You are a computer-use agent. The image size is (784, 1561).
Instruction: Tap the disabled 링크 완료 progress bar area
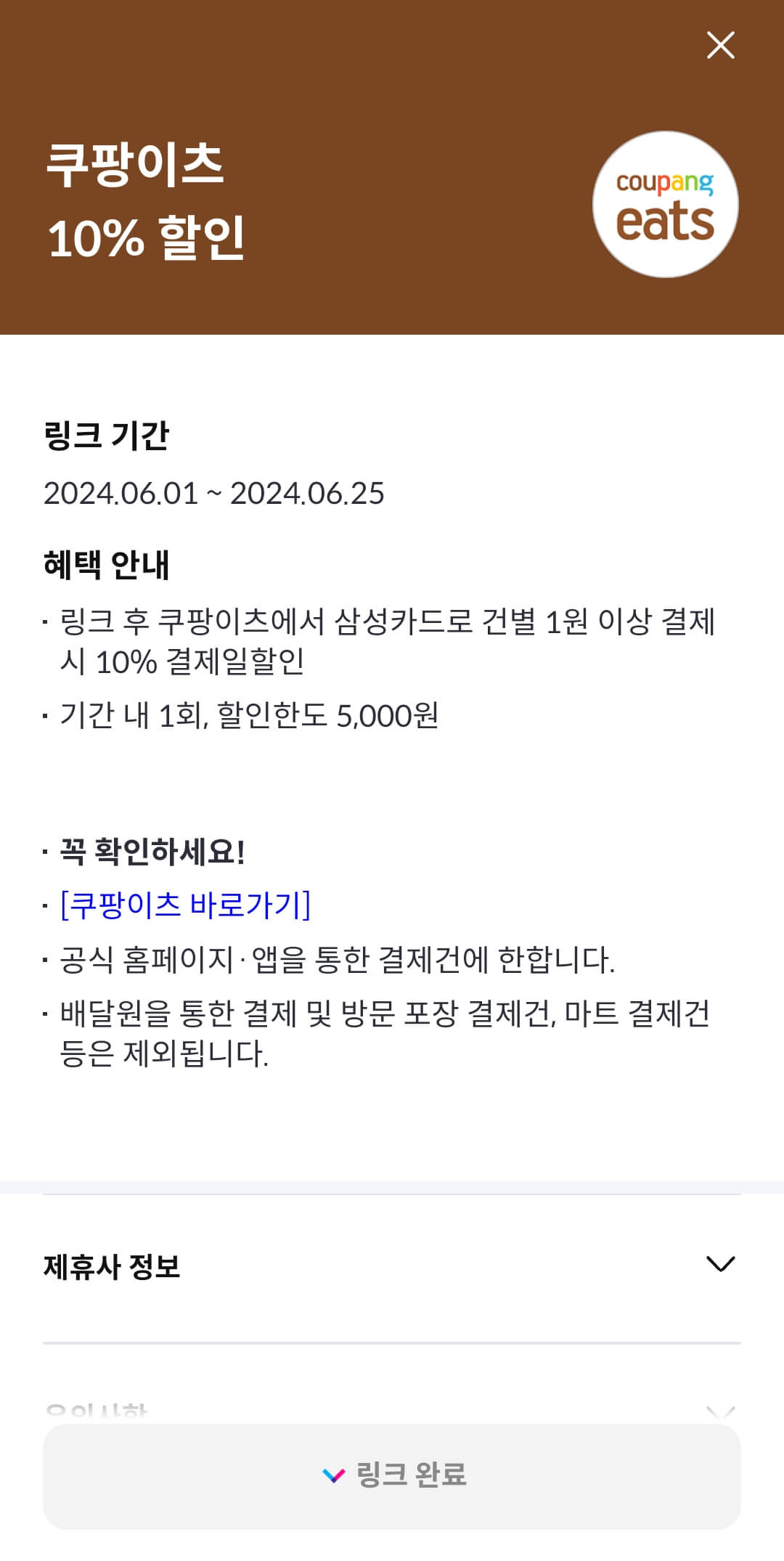392,1479
